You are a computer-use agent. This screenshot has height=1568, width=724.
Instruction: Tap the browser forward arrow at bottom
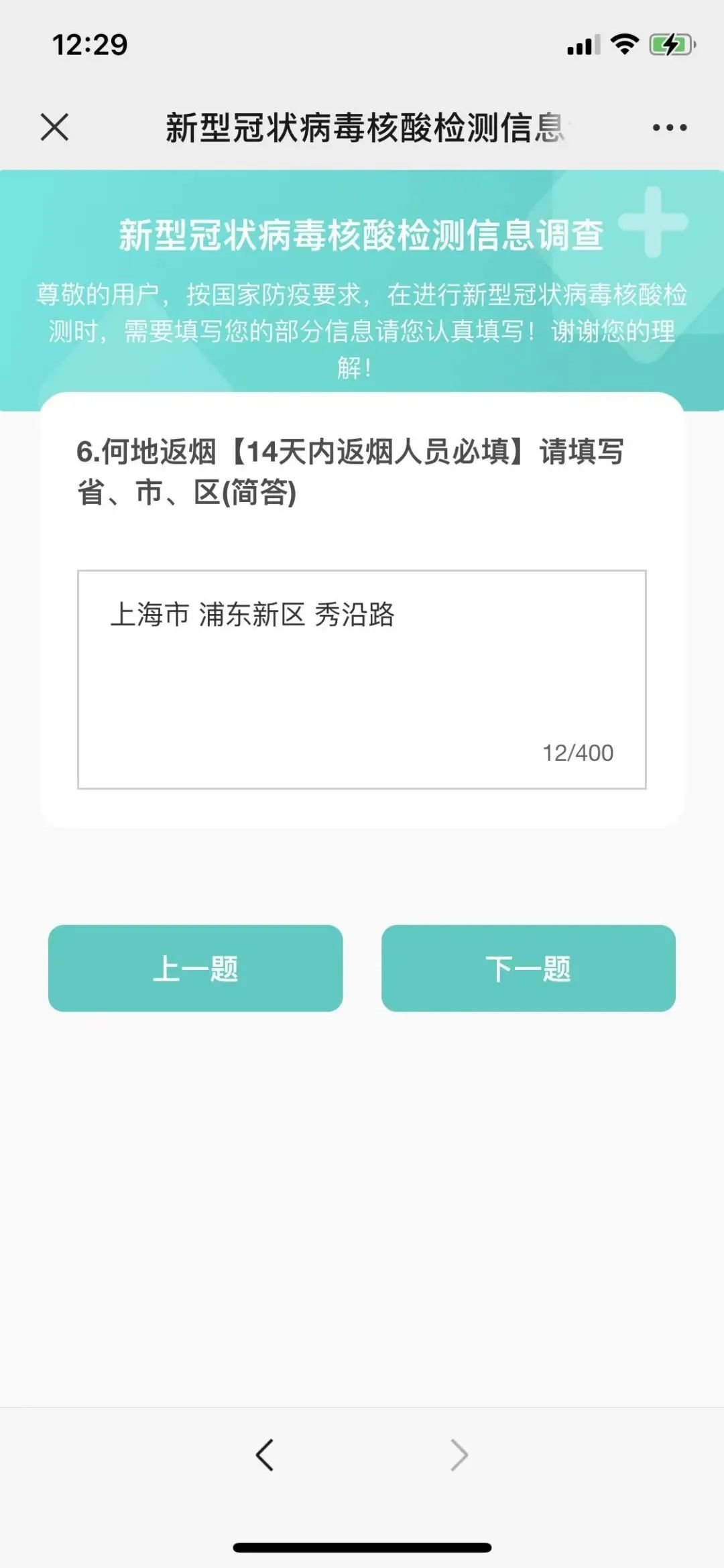pos(459,1455)
